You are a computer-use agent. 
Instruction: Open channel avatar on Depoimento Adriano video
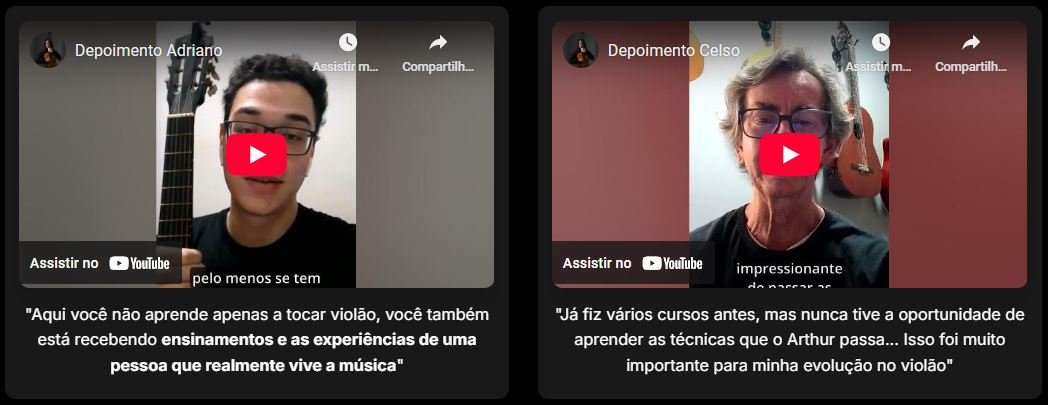[x=48, y=50]
